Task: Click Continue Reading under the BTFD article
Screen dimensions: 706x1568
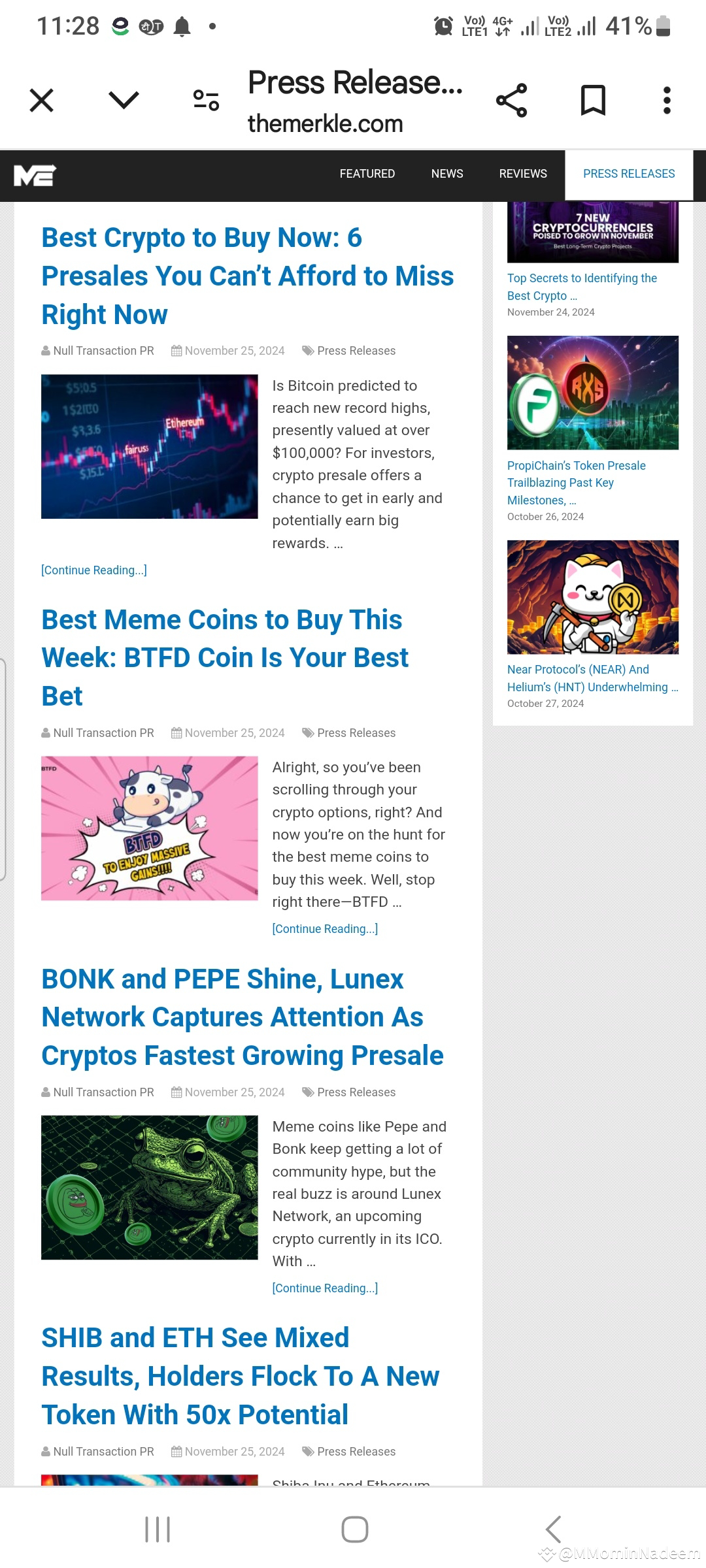Action: point(324,928)
